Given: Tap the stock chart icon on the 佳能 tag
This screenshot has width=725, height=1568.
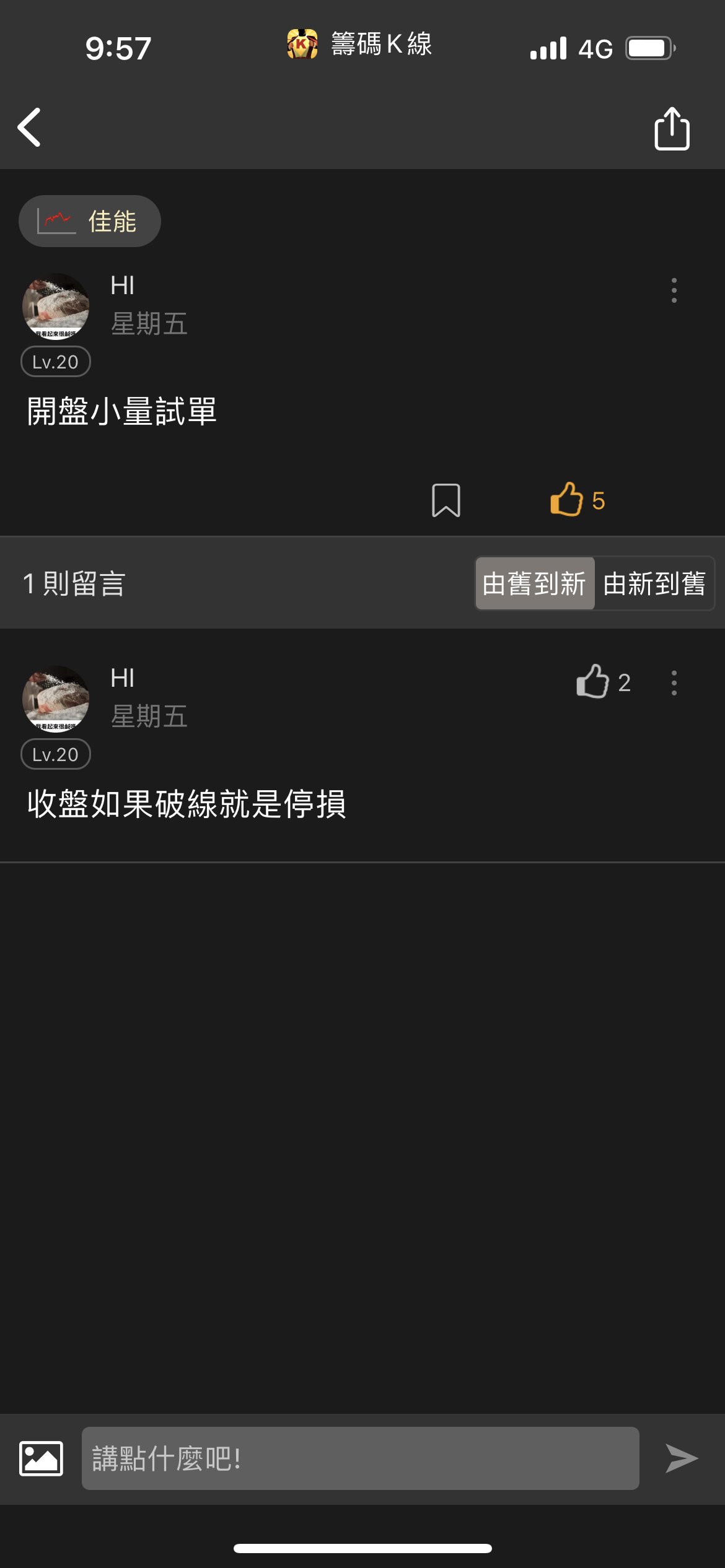Looking at the screenshot, I should [x=56, y=220].
